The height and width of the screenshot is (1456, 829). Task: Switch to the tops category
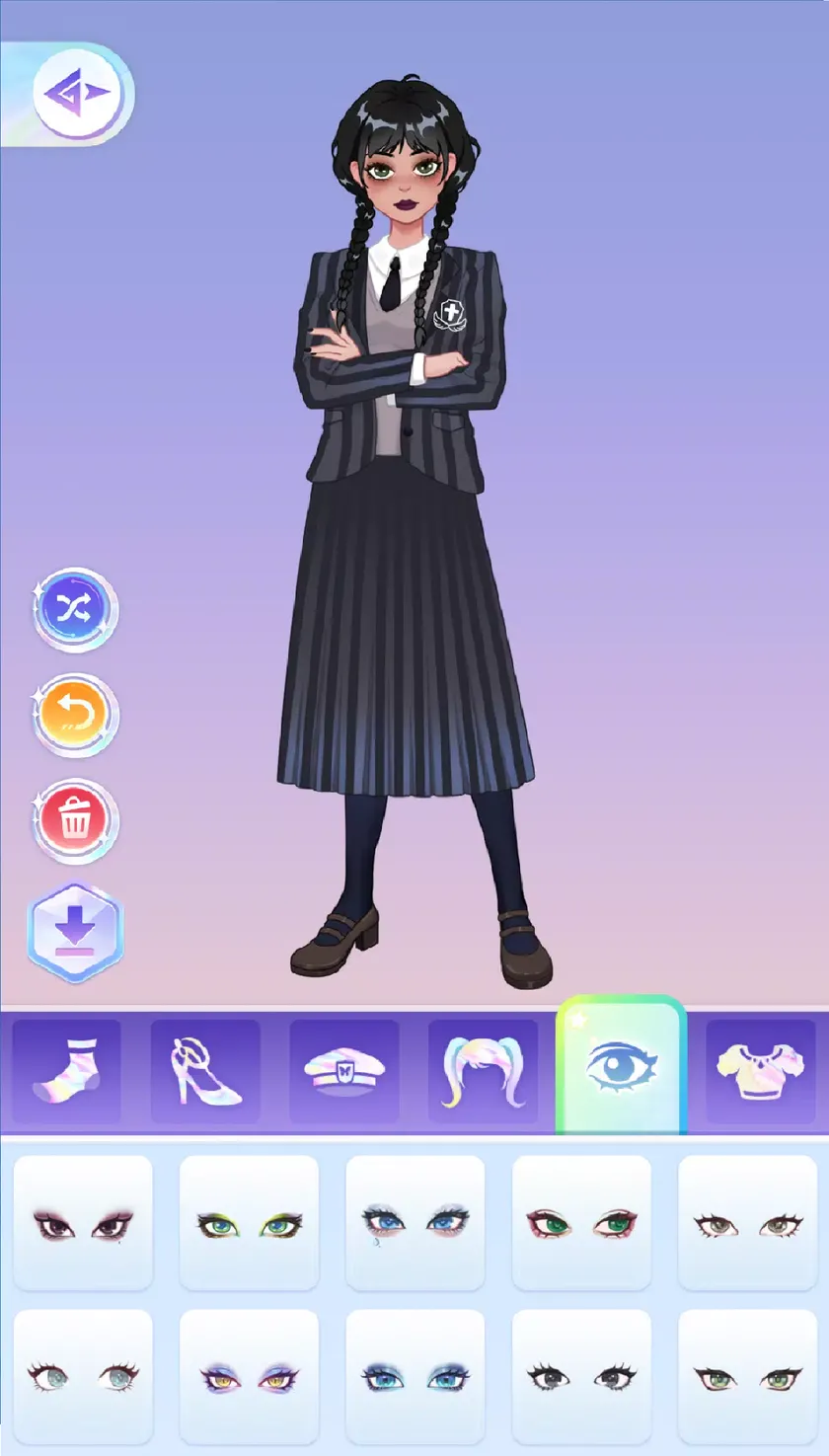[761, 1071]
